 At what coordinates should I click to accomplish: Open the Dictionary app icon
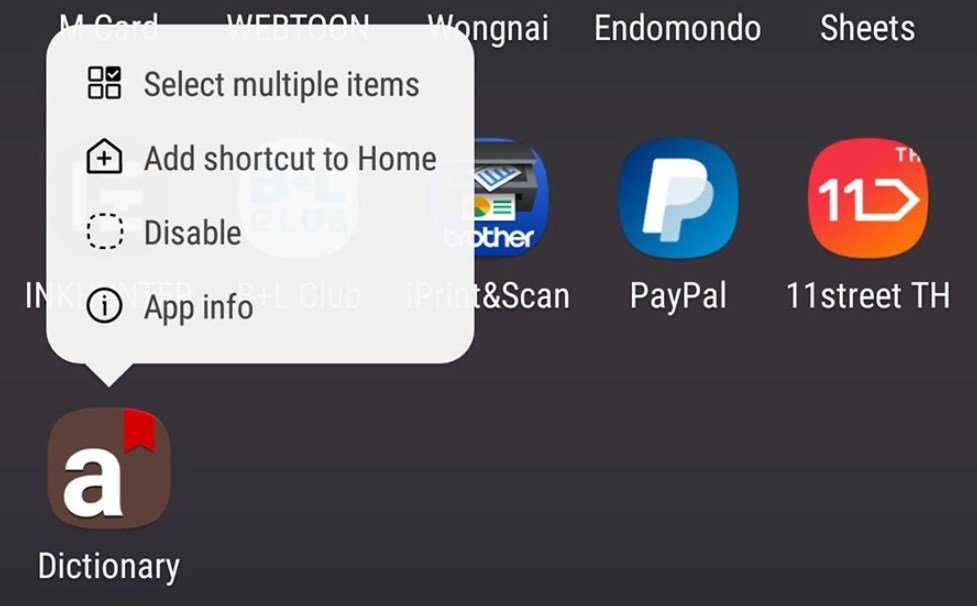click(x=109, y=469)
